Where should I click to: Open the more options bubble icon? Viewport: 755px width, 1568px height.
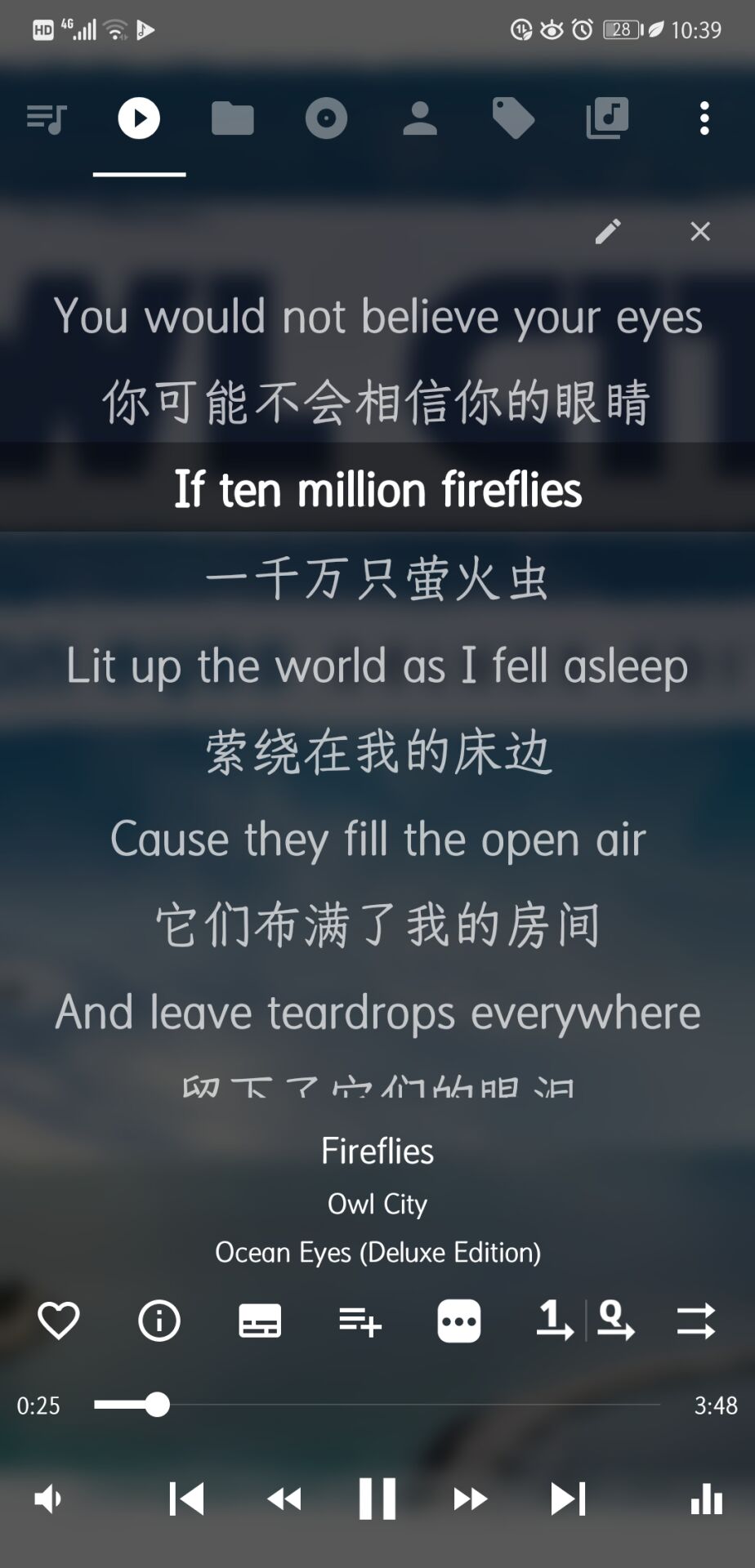click(x=459, y=1321)
